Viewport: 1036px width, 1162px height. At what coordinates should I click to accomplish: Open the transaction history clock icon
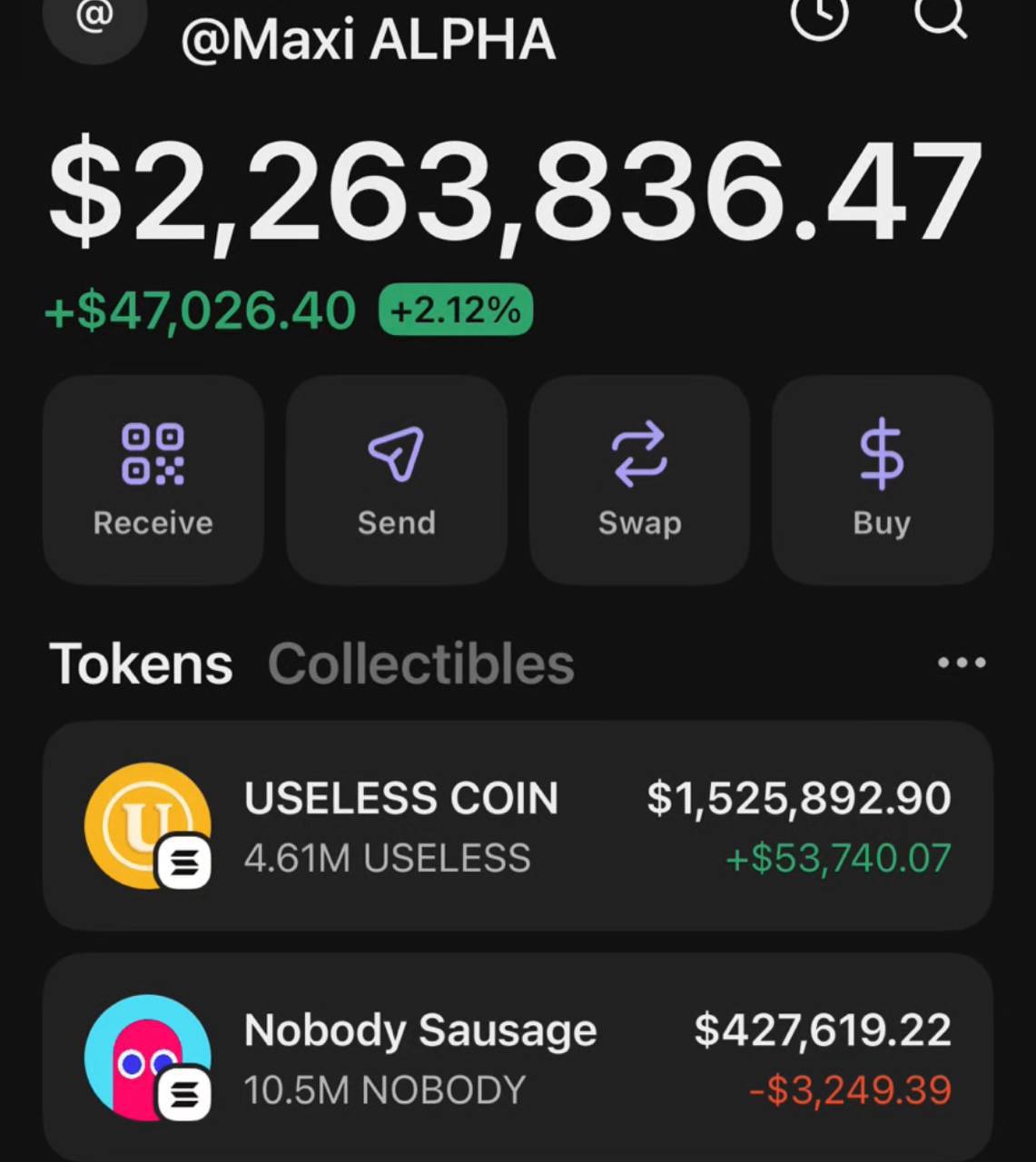pos(820,16)
